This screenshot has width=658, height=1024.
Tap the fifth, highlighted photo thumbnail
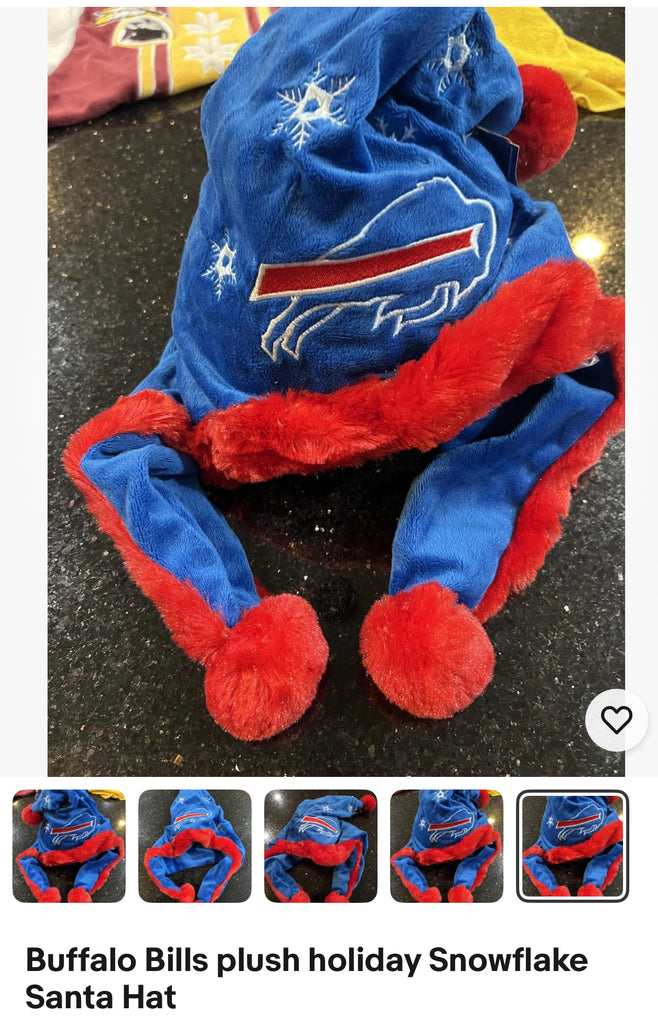573,846
